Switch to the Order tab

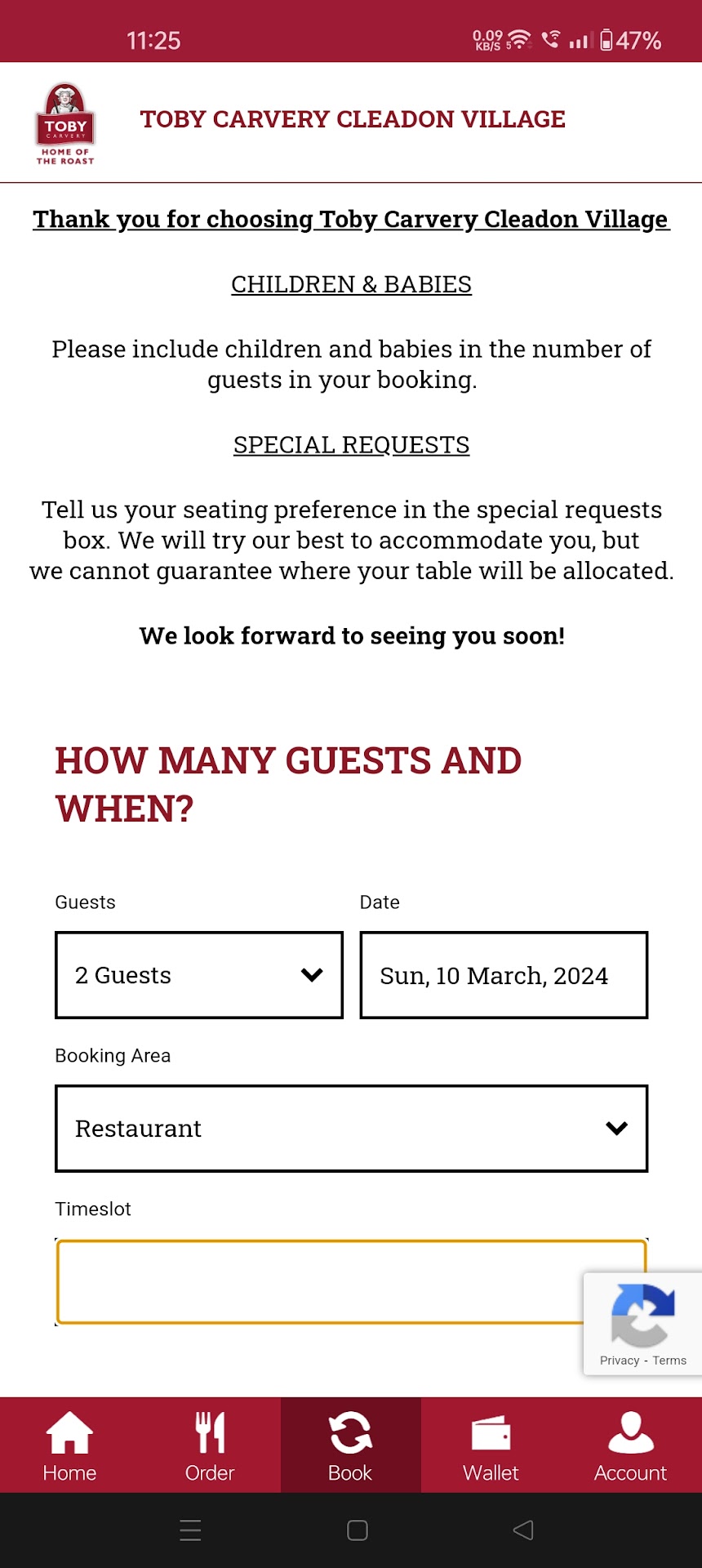[210, 1445]
